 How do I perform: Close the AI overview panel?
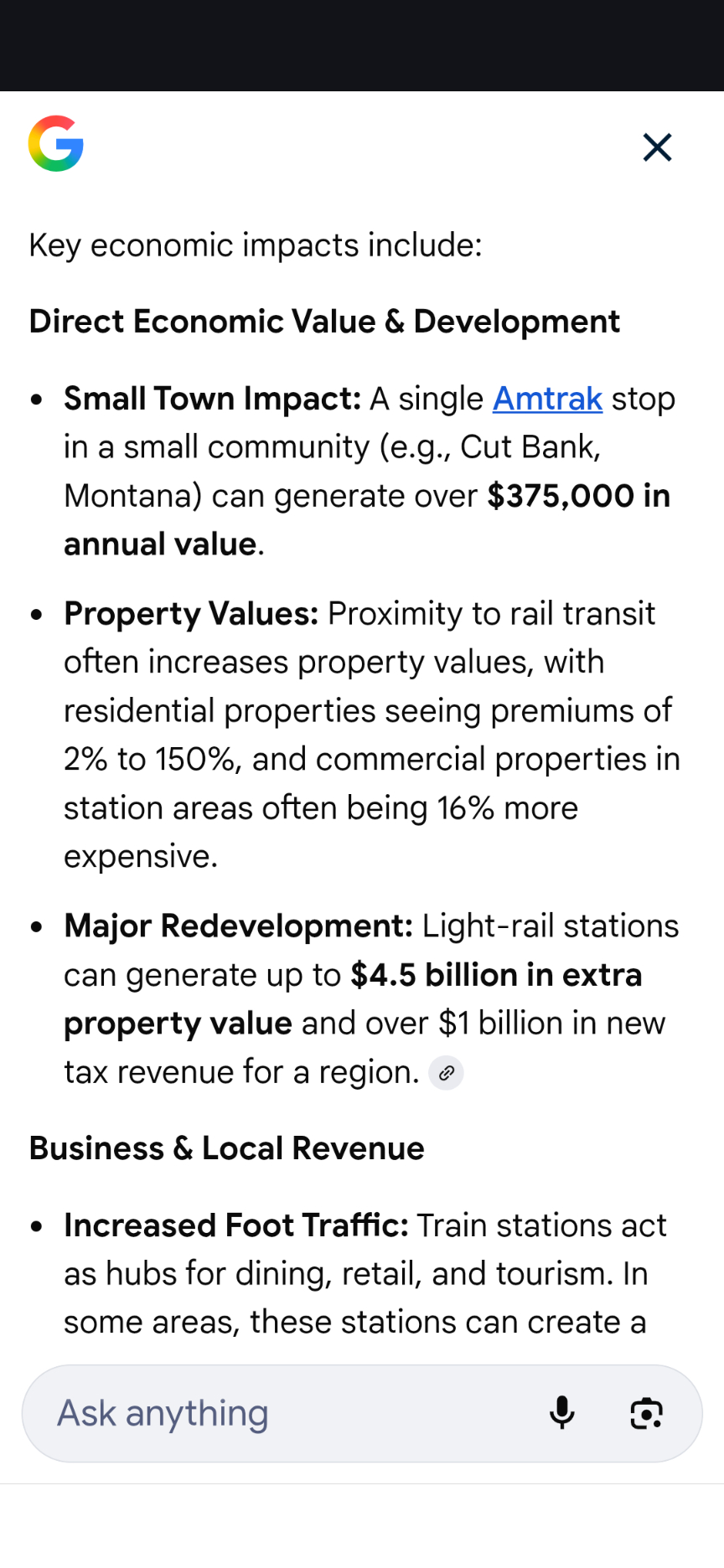point(657,147)
